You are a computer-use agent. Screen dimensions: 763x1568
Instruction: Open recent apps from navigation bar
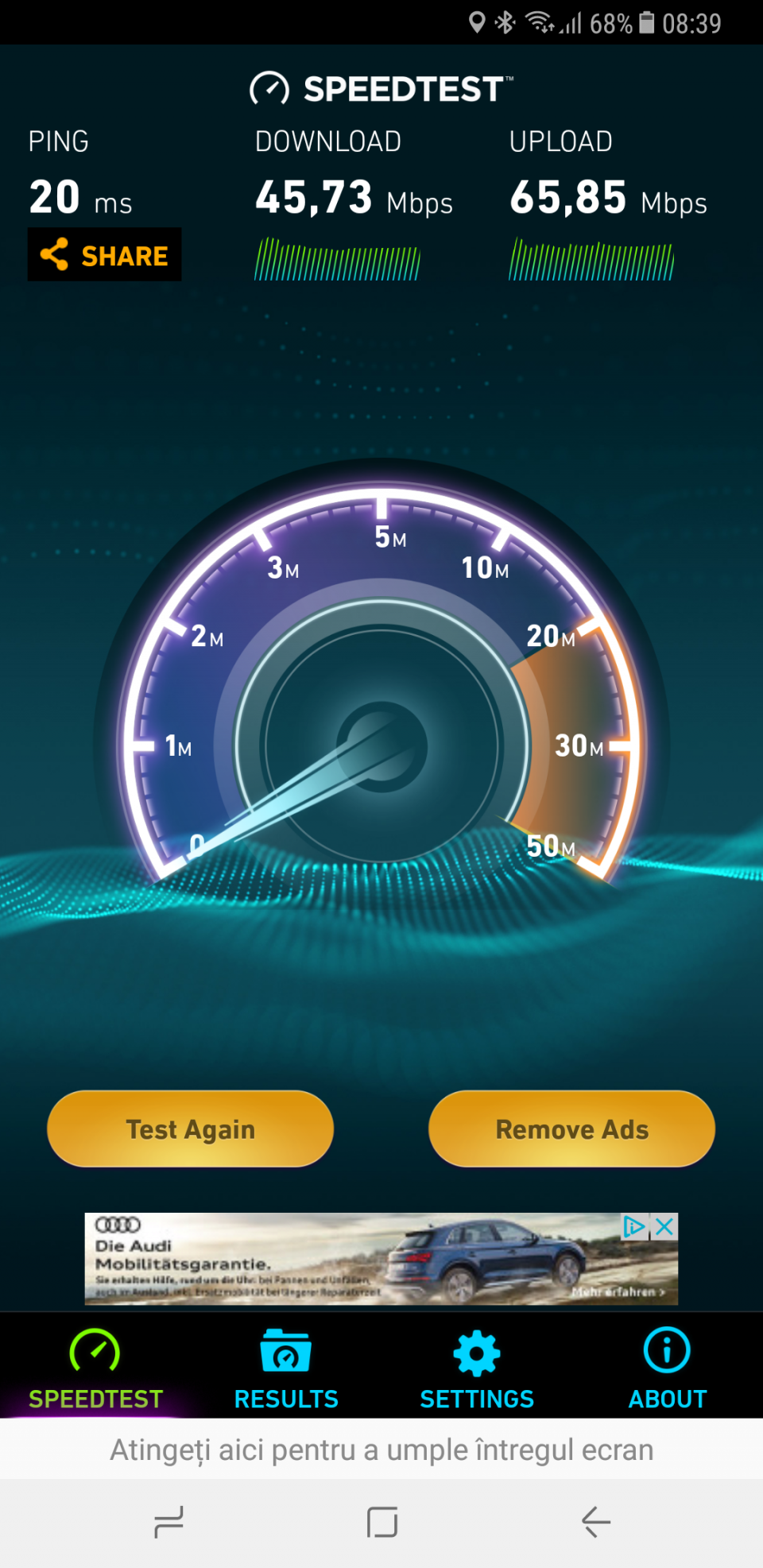(x=168, y=1522)
